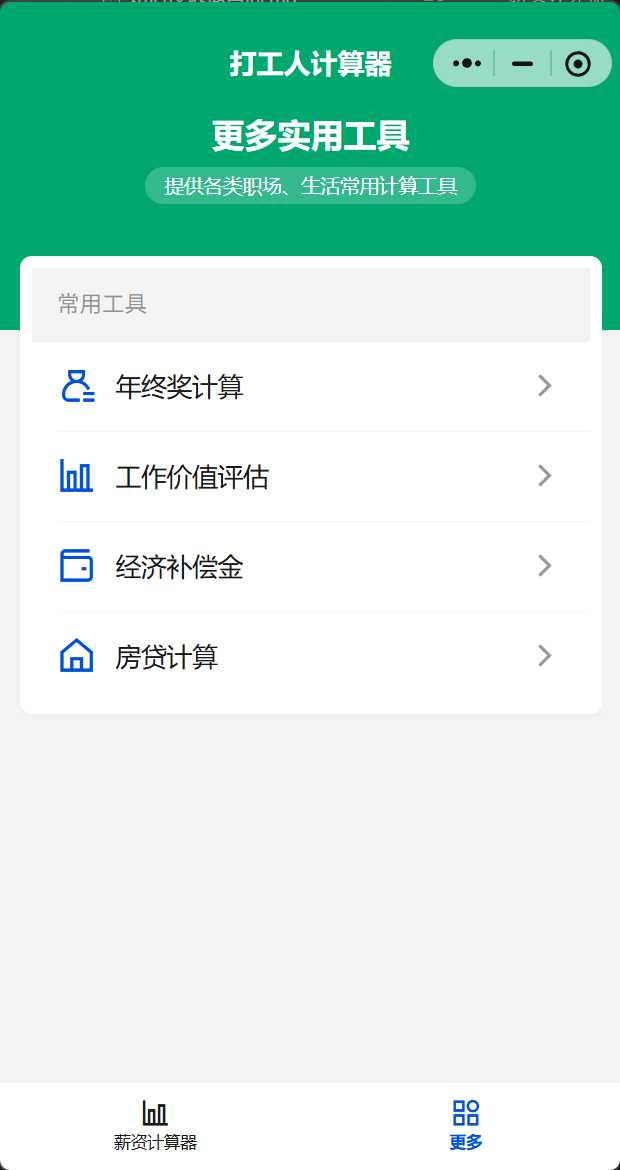The image size is (620, 1170).
Task: Select 经济补偿金 calculator
Action: (x=310, y=567)
